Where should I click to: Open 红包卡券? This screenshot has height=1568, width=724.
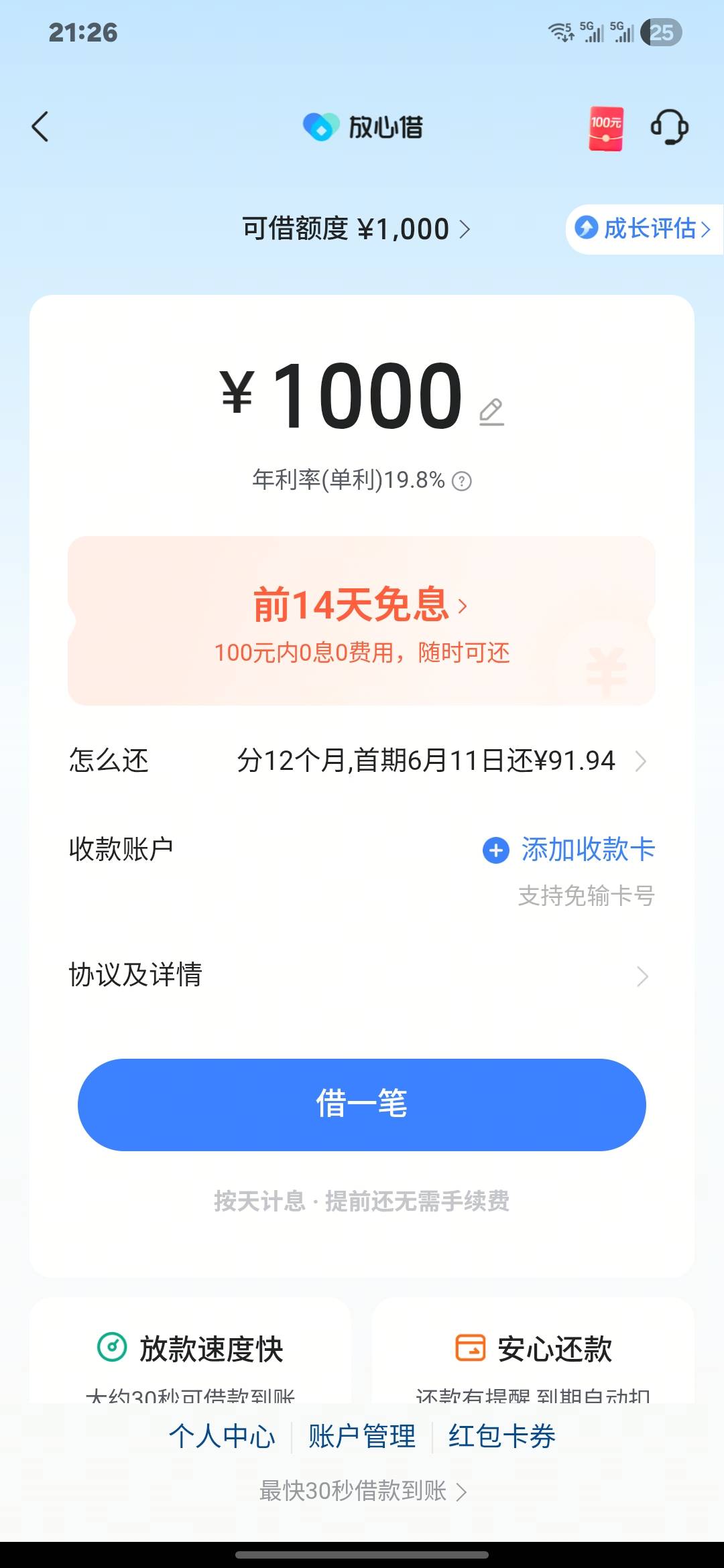pos(502,1436)
